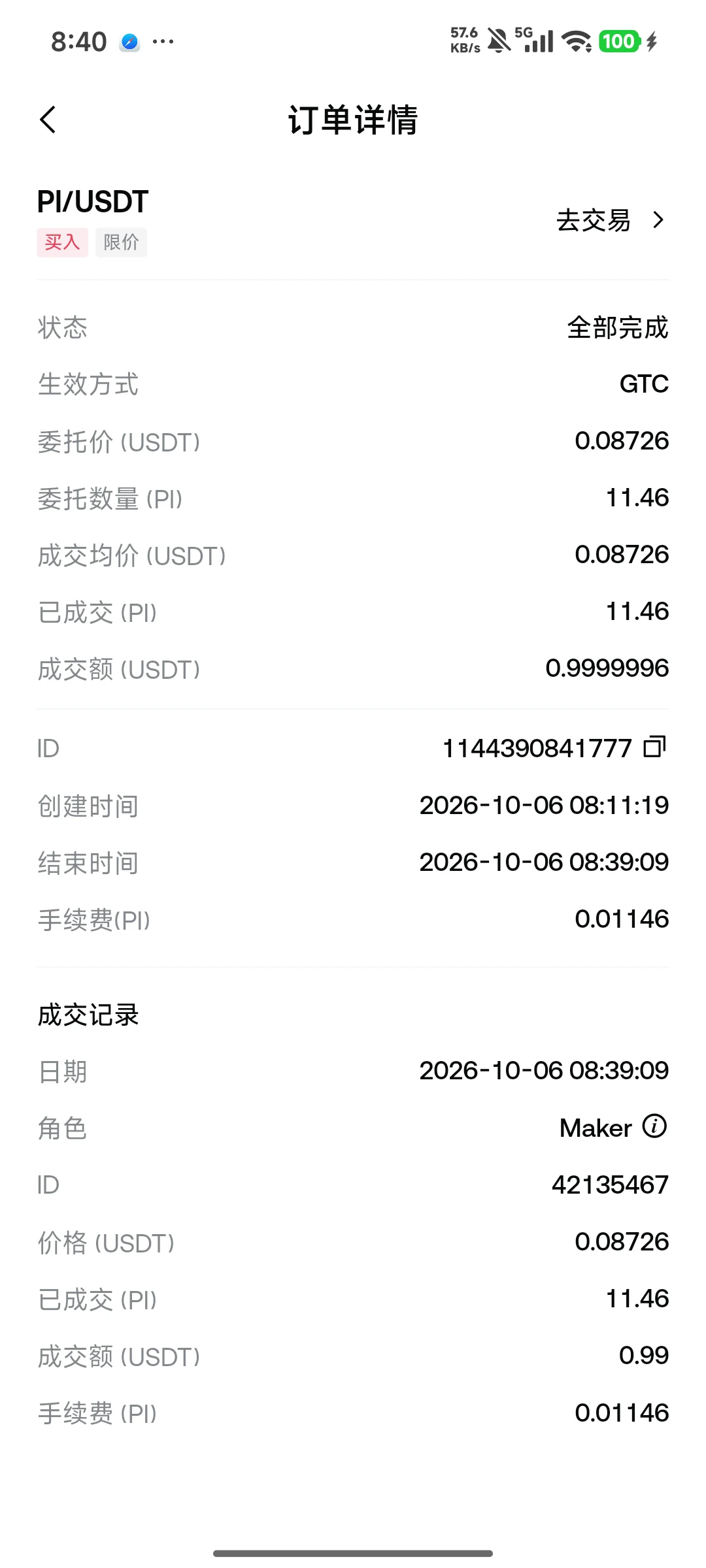This screenshot has height=1568, width=706.
Task: Open 去交易 to trade PI/USDT
Action: 610,220
